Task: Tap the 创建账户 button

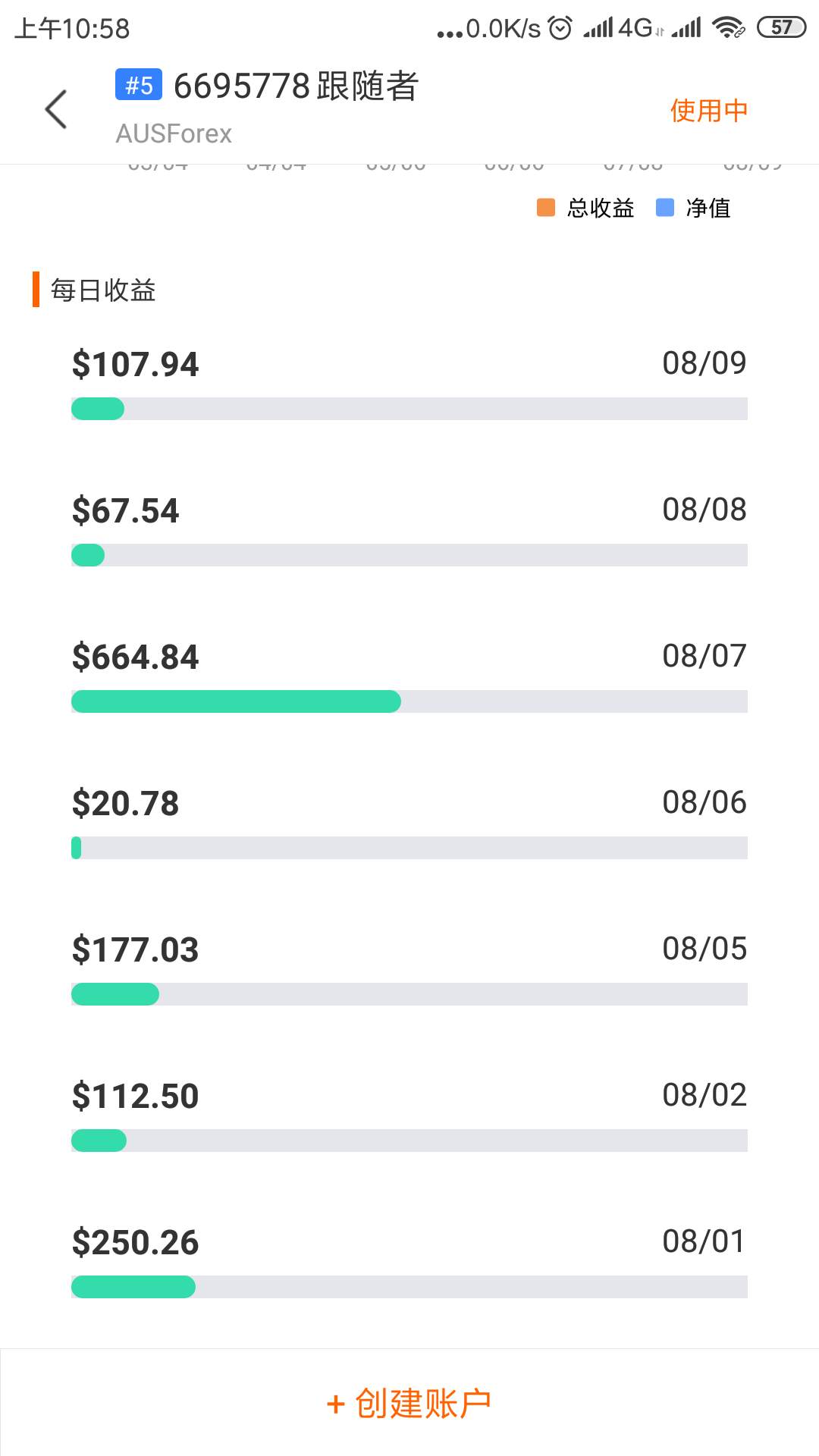Action: (409, 1403)
